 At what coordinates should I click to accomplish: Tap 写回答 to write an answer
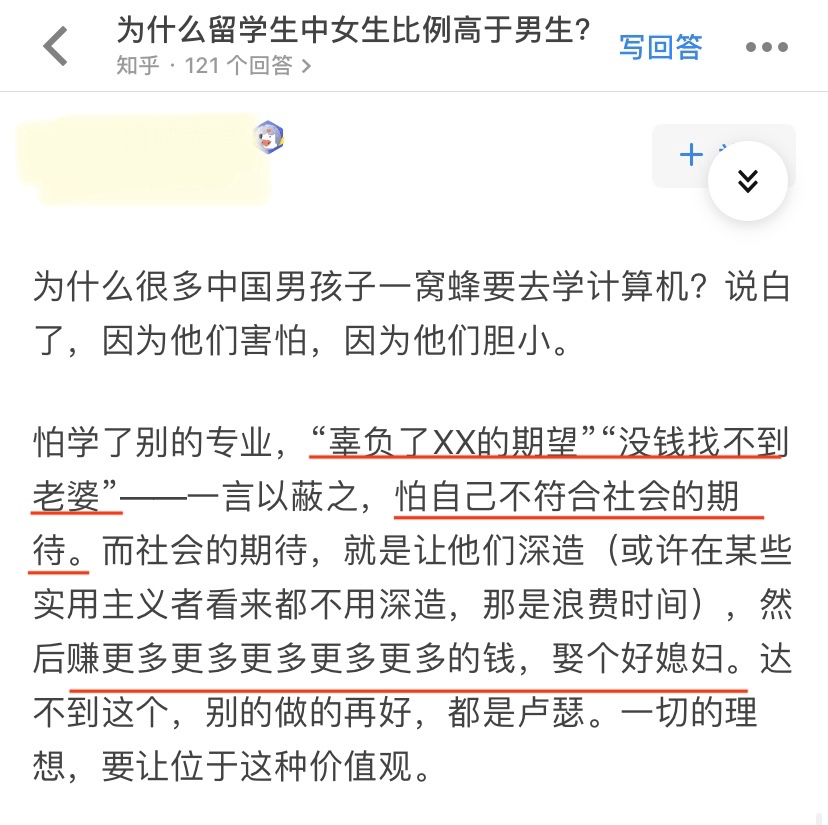click(660, 47)
